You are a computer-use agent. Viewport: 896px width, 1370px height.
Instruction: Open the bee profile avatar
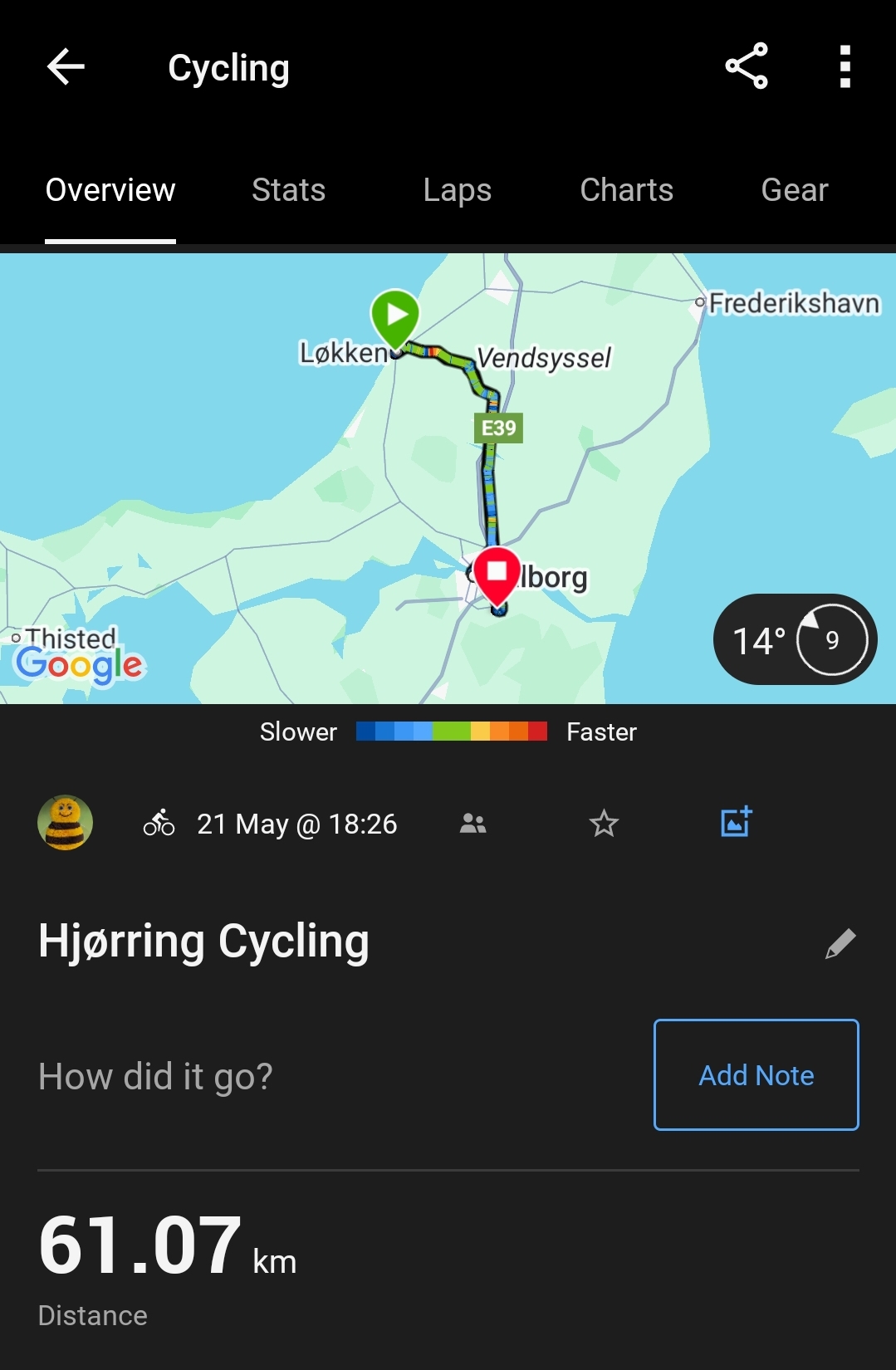66,823
